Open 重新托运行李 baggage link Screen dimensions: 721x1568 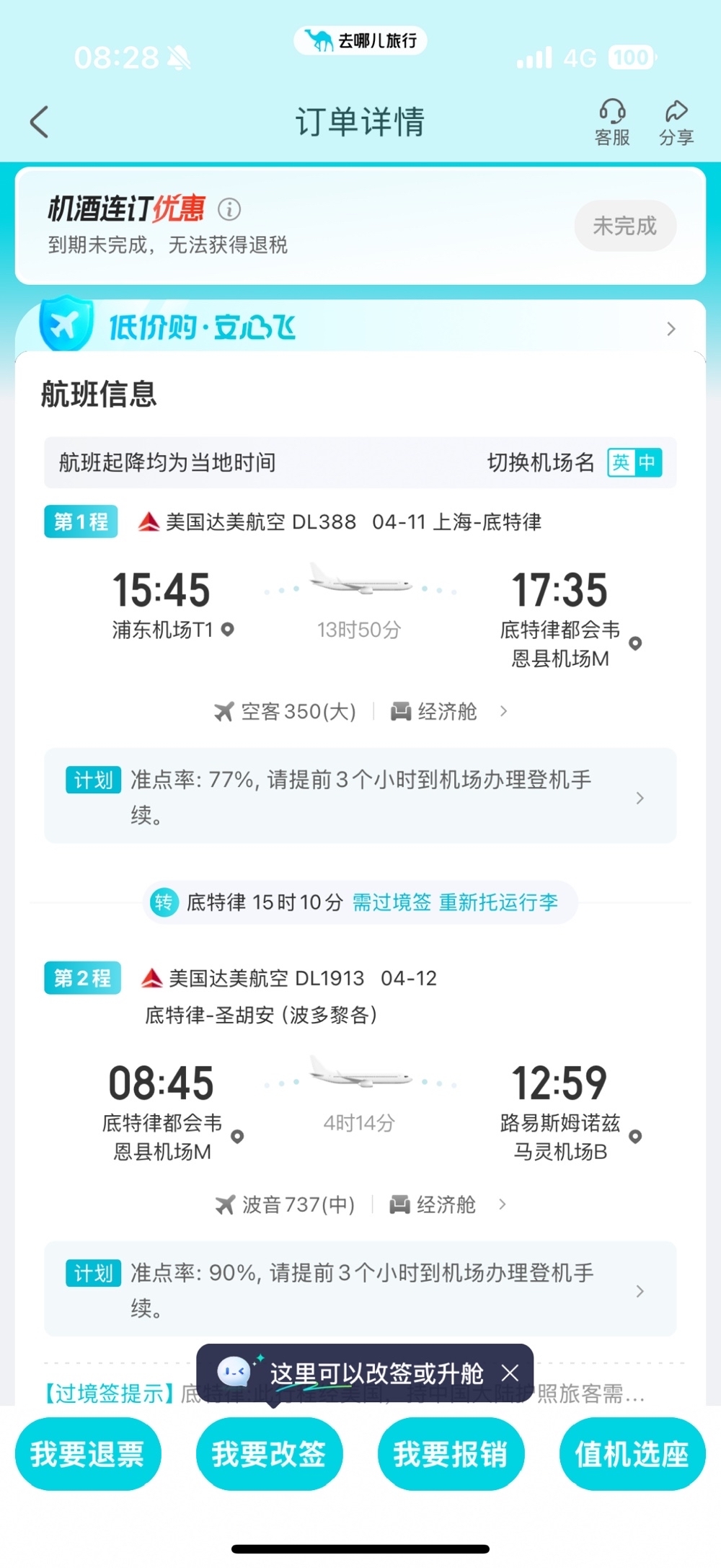(498, 902)
